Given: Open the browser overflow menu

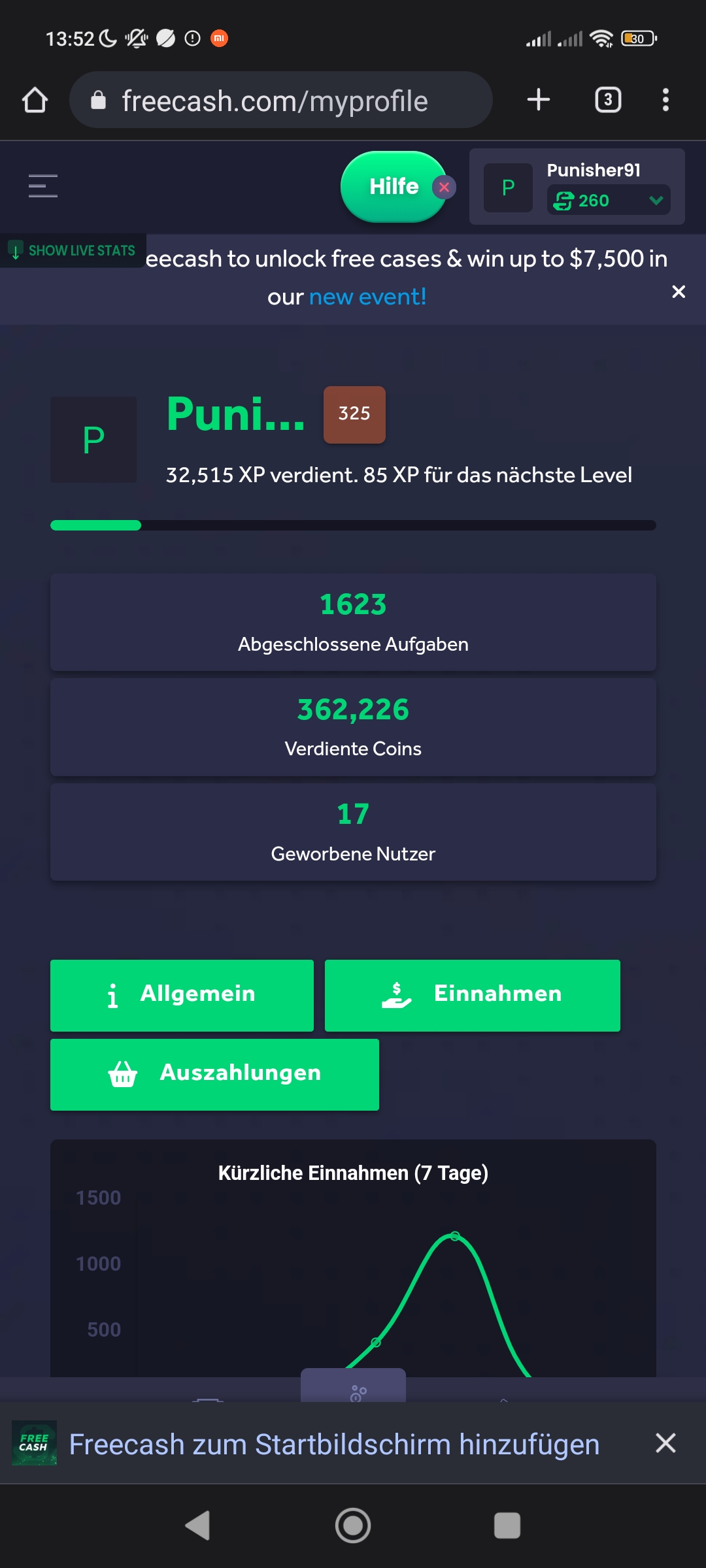Looking at the screenshot, I should [665, 100].
